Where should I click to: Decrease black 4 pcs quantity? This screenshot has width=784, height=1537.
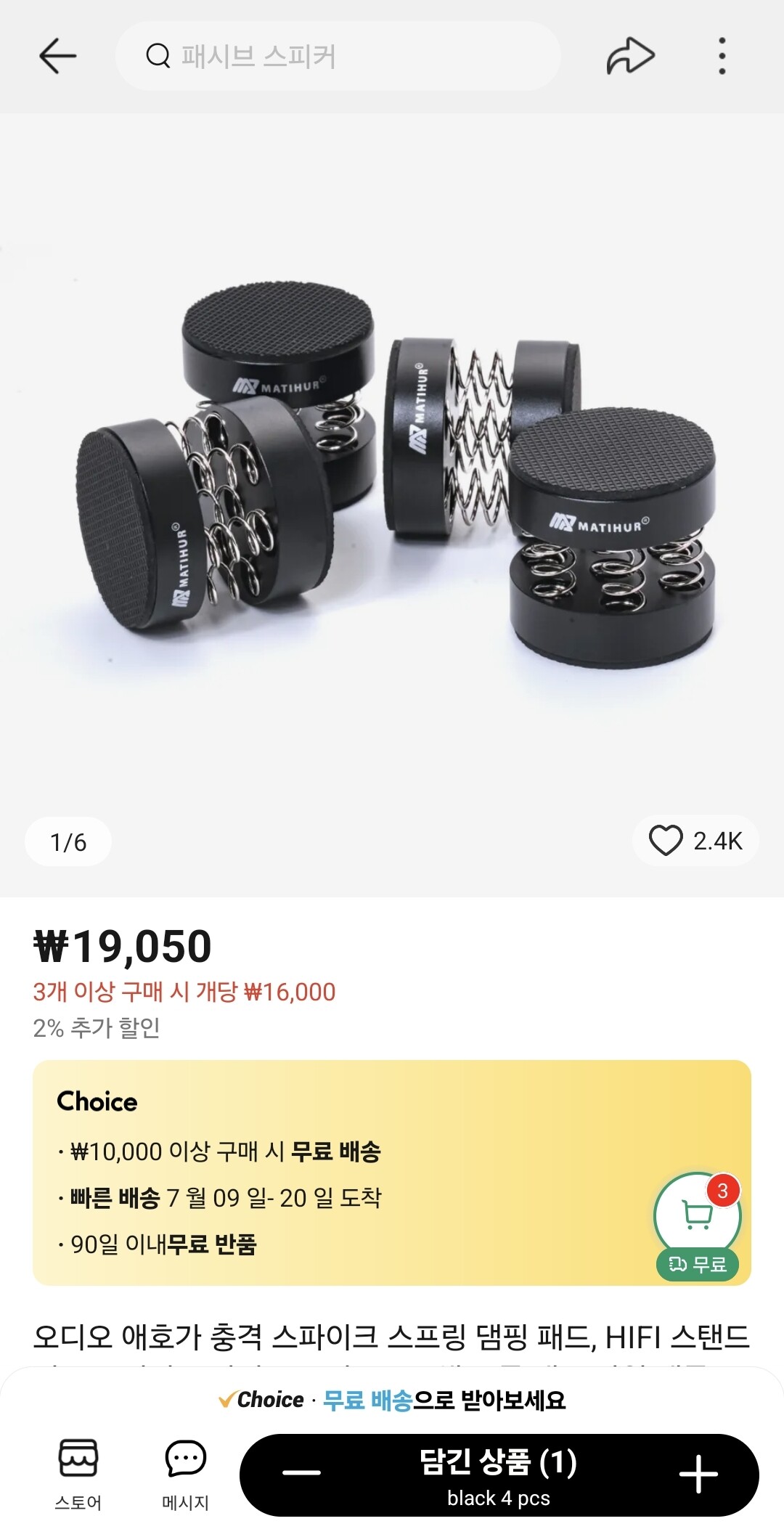click(x=301, y=1473)
